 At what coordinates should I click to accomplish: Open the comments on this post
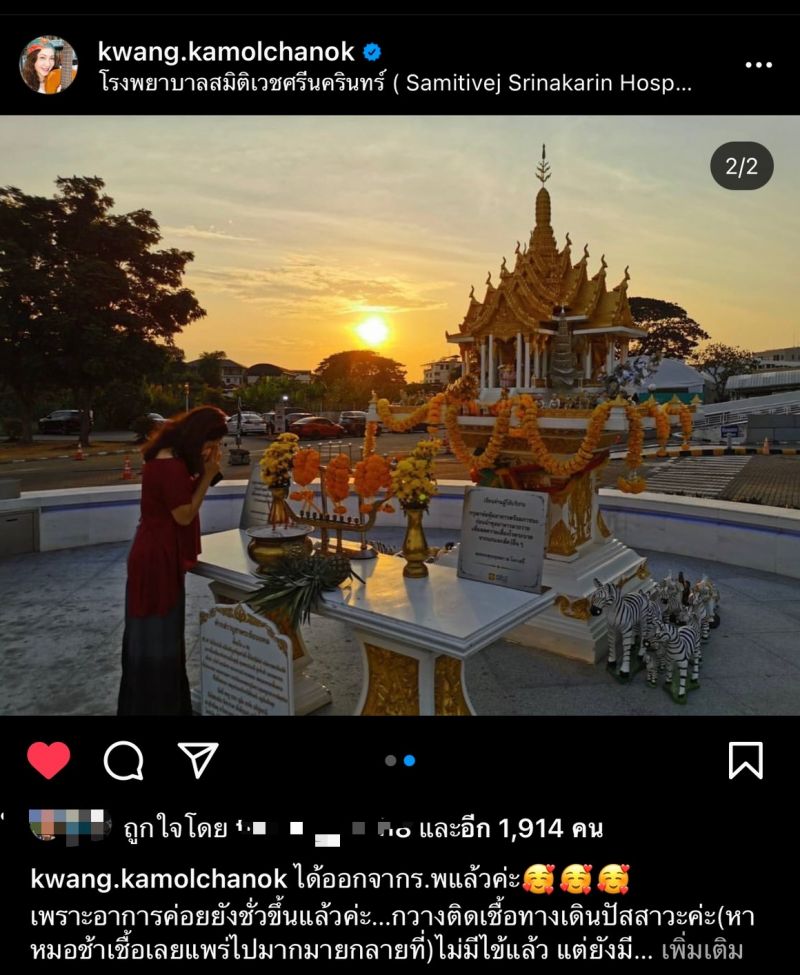[123, 760]
